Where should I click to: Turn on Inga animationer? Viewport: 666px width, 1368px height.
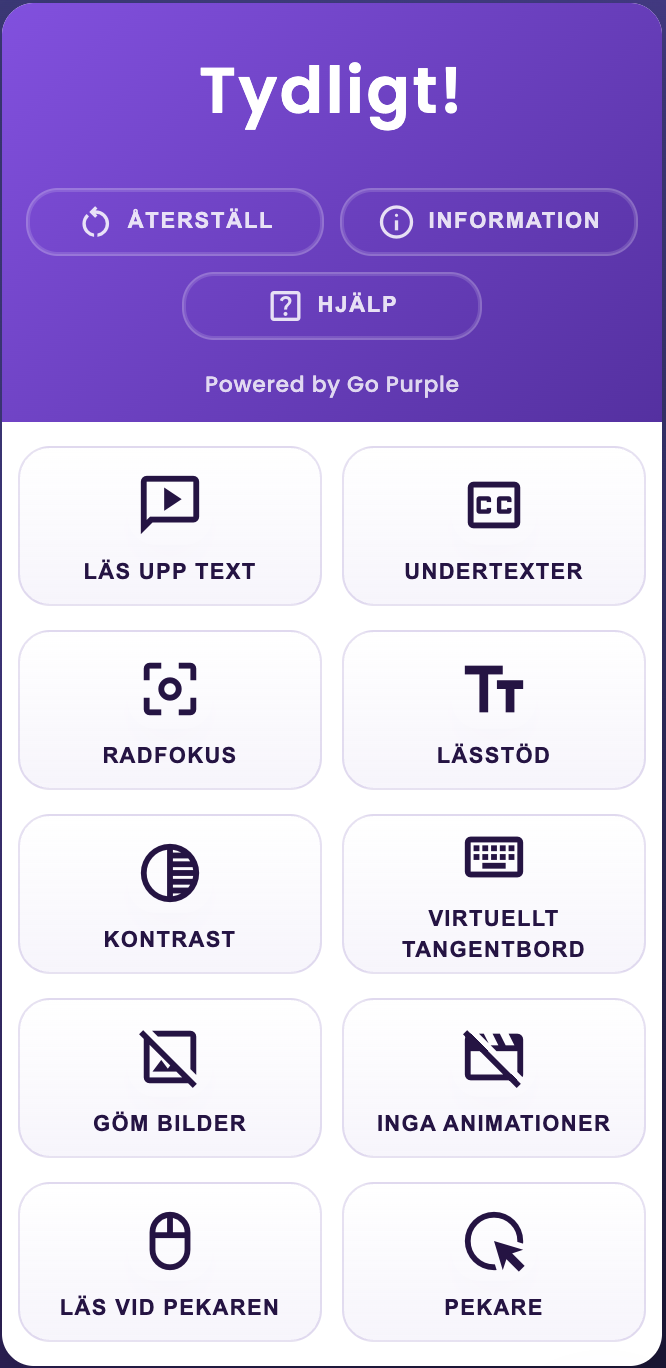coord(494,1078)
